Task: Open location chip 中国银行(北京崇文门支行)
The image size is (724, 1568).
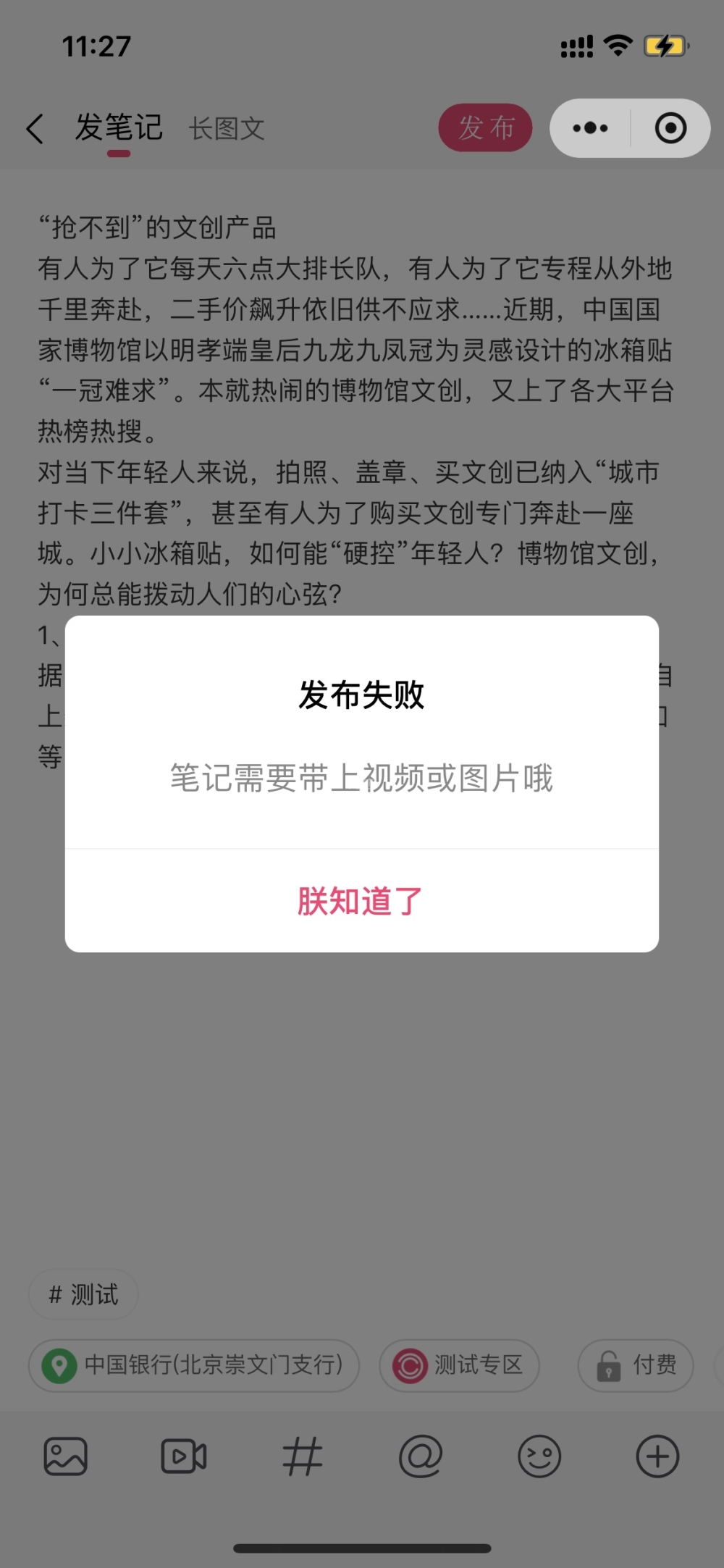Action: click(x=194, y=1365)
